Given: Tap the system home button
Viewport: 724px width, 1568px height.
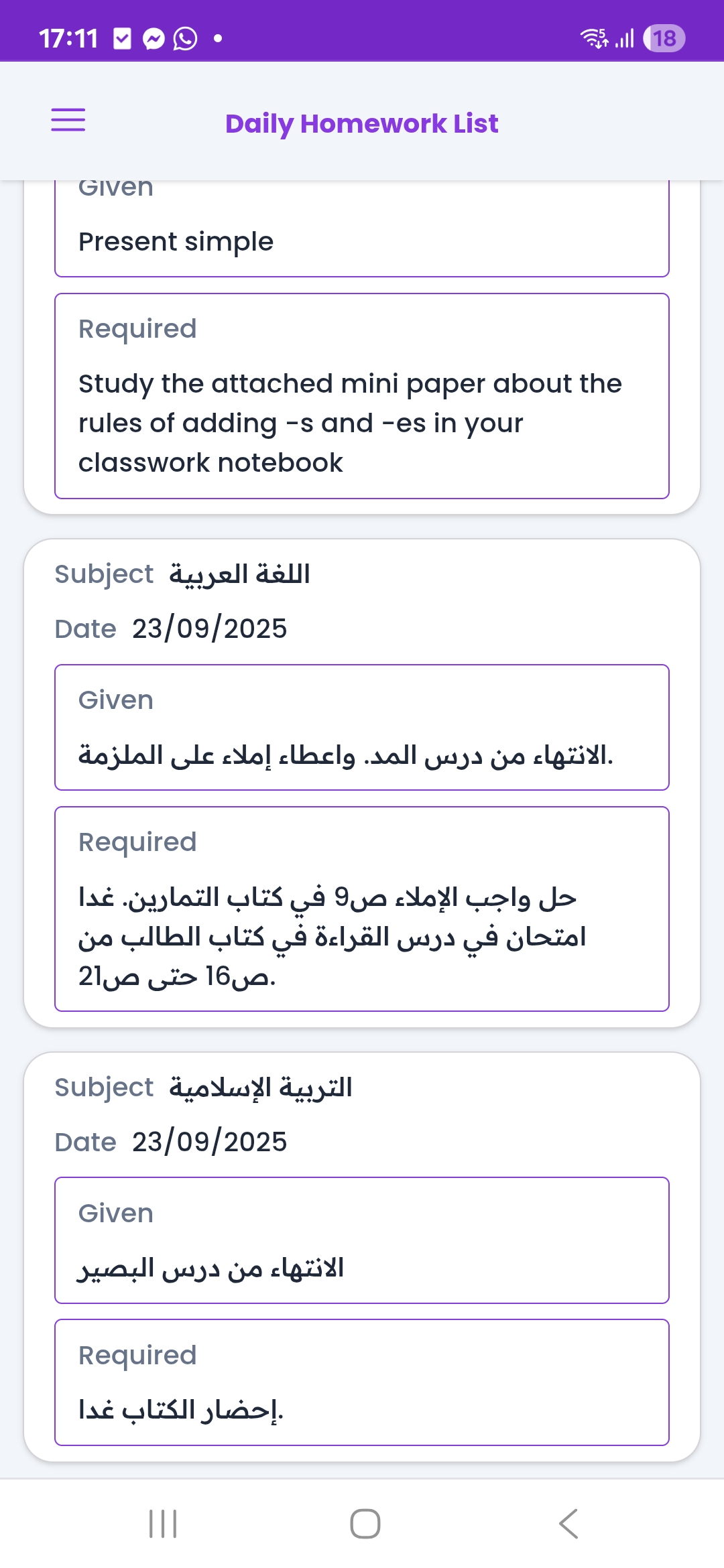Looking at the screenshot, I should click(x=365, y=1524).
